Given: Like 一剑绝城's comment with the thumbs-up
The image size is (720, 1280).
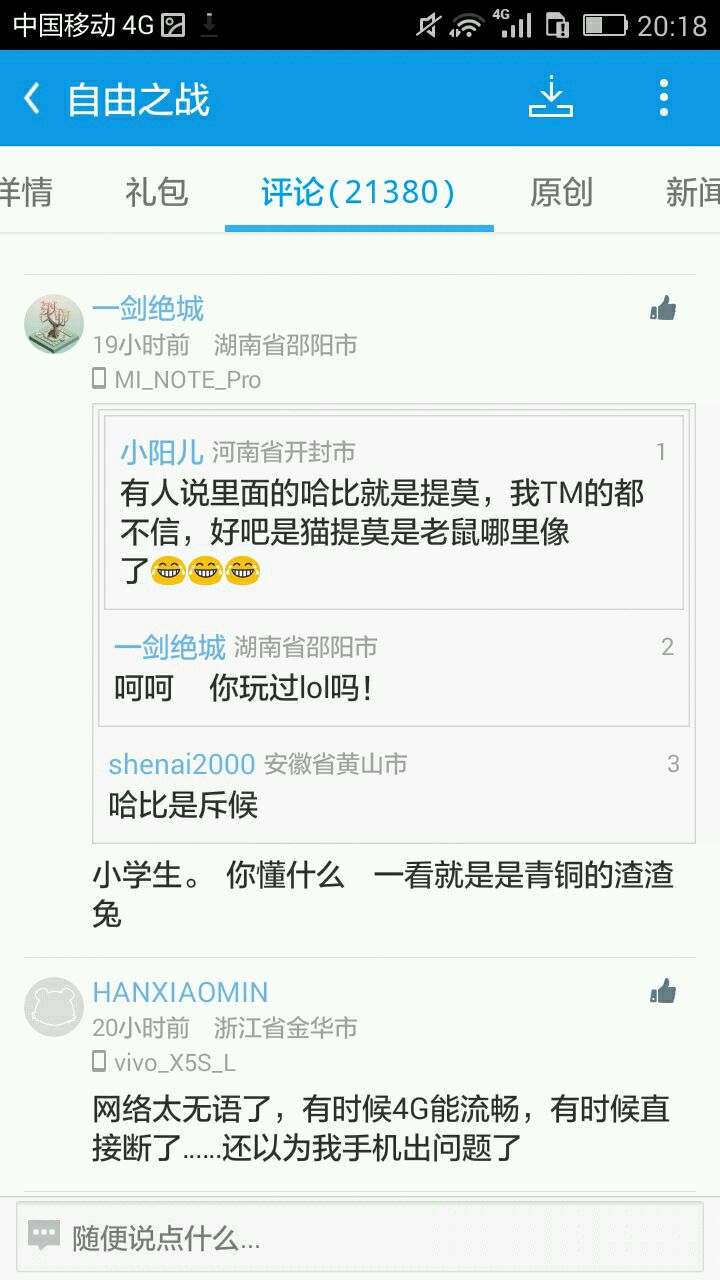Looking at the screenshot, I should pyautogui.click(x=663, y=309).
